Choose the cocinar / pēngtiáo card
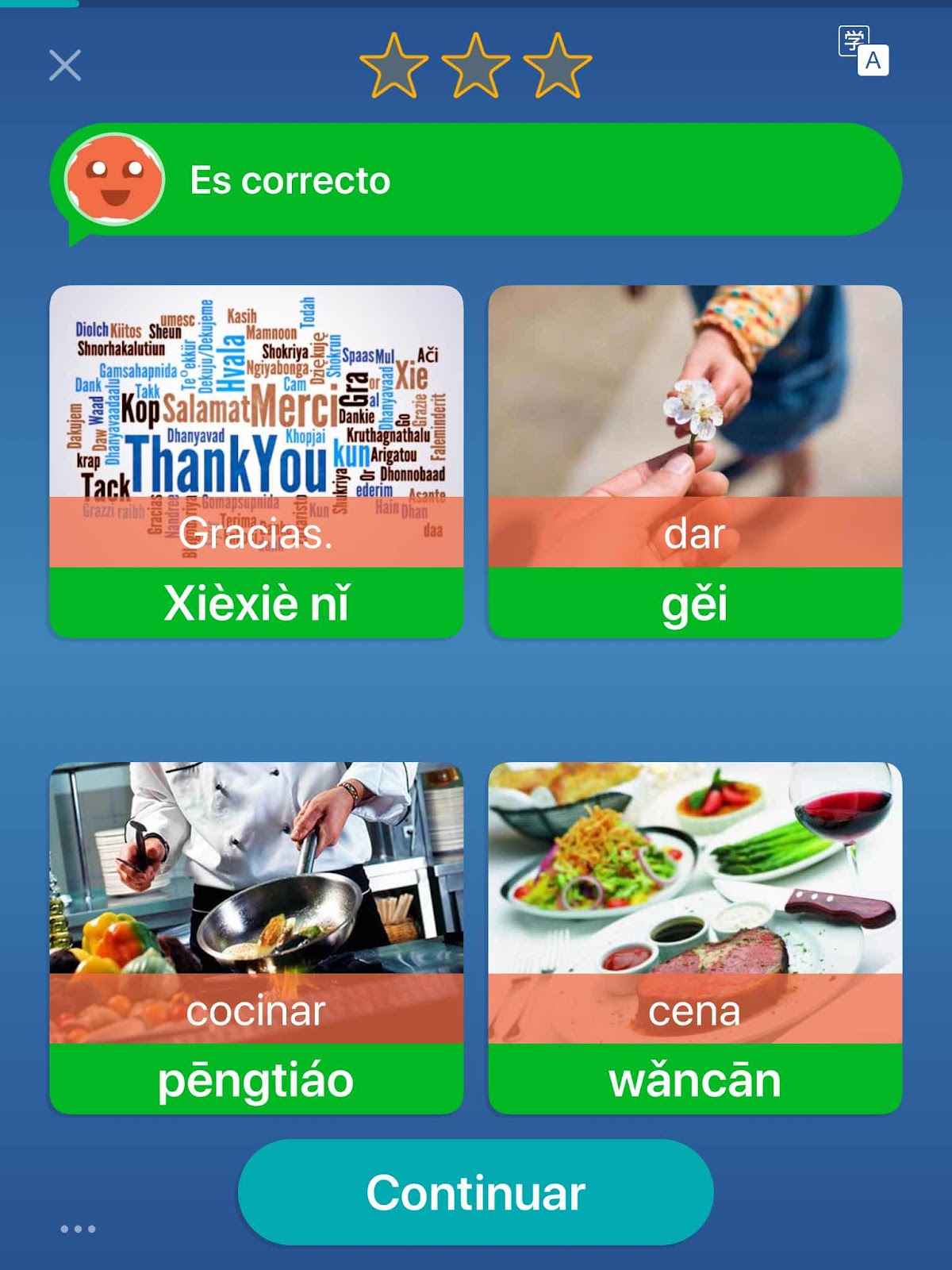Screen dimensions: 952x1270 pyautogui.click(x=256, y=937)
